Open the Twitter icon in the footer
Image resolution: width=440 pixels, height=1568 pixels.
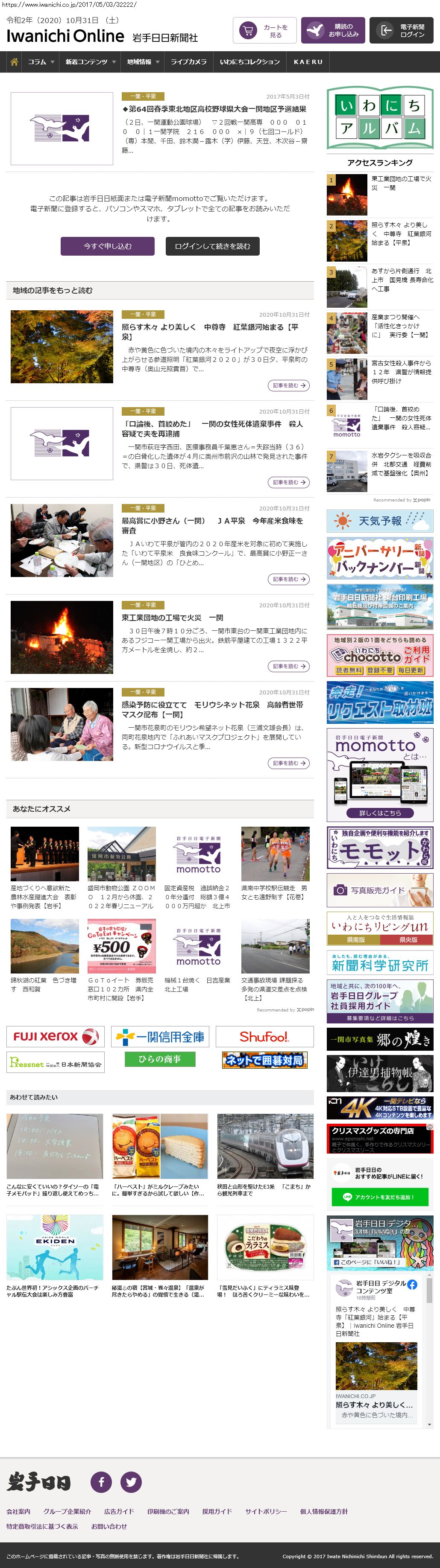pos(131,1482)
